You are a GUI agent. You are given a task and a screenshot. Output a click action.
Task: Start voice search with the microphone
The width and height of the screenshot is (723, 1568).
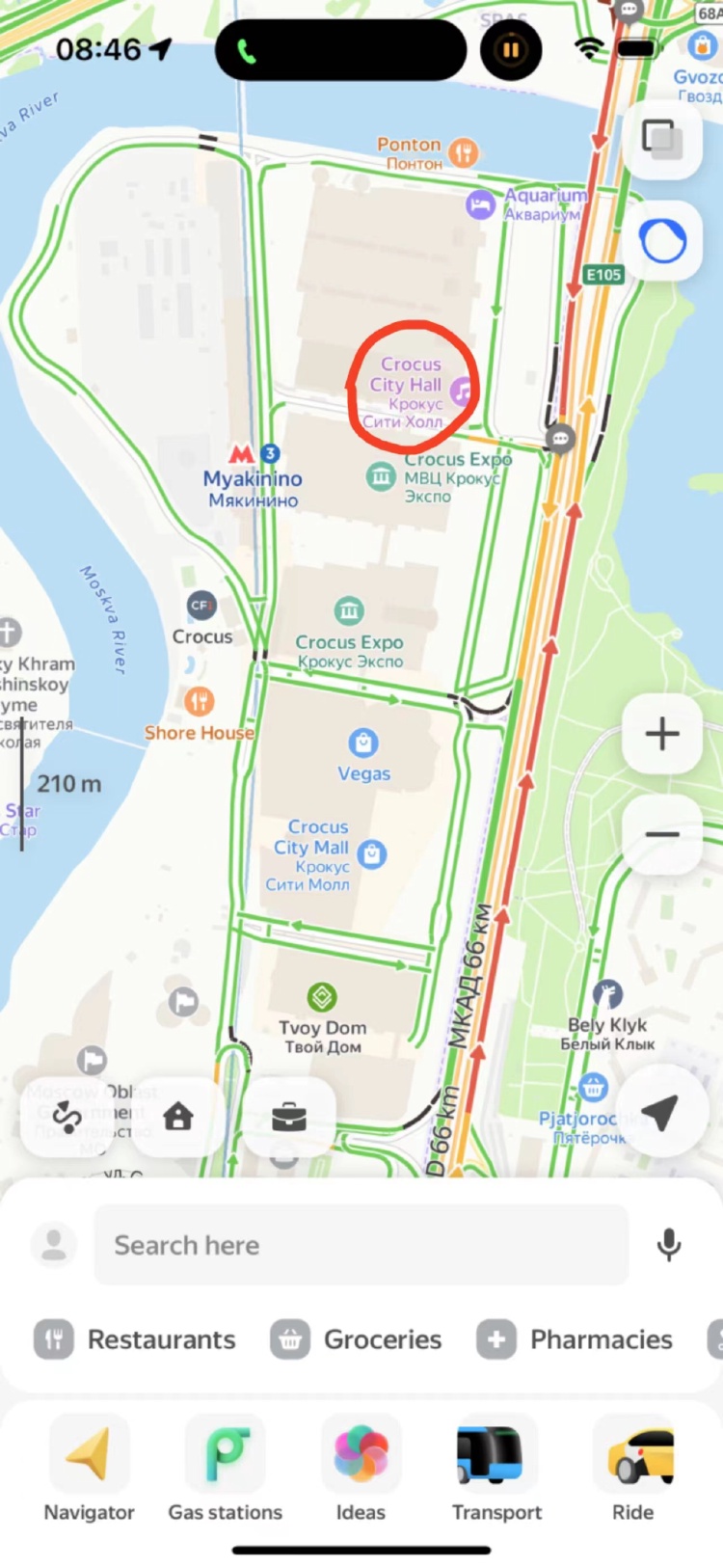[668, 1245]
